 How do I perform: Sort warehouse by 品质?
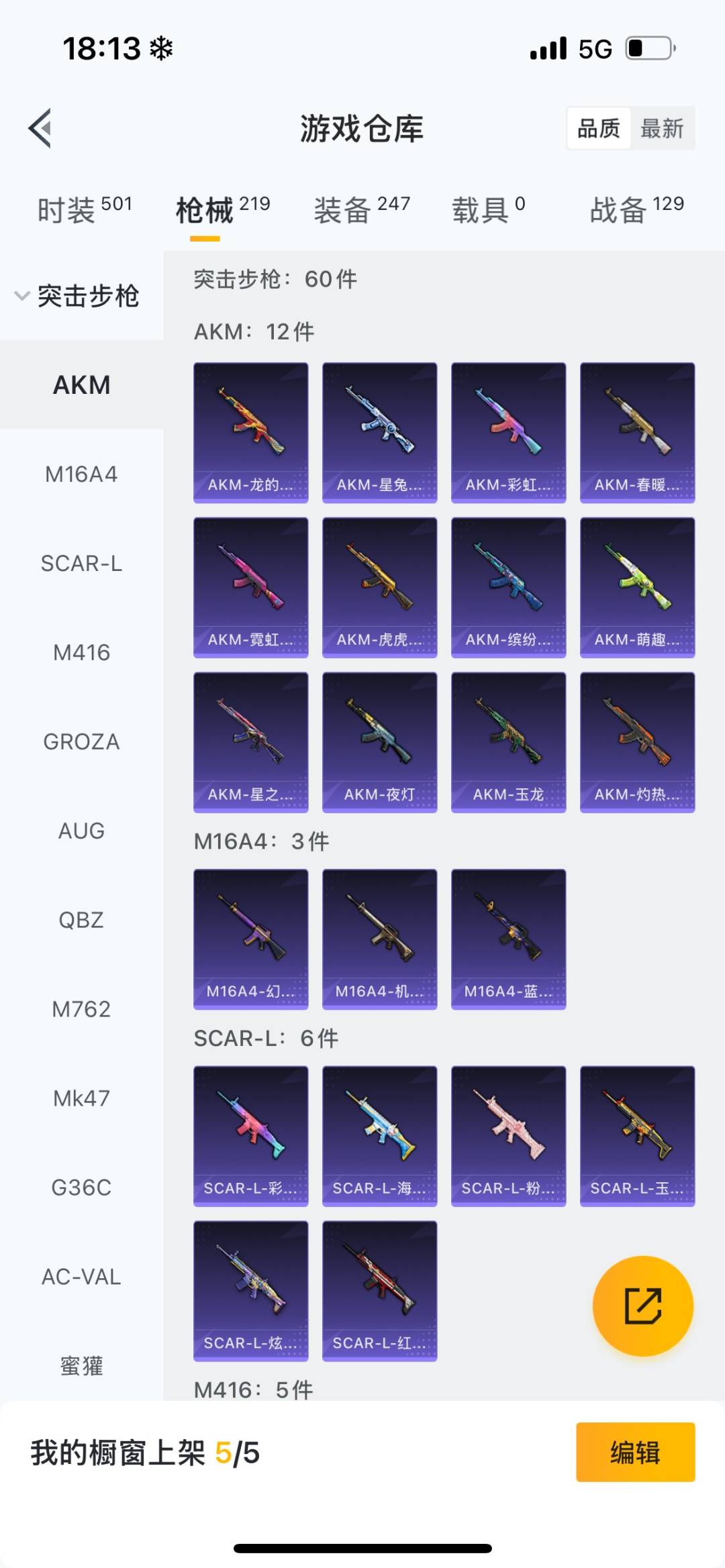[x=599, y=128]
